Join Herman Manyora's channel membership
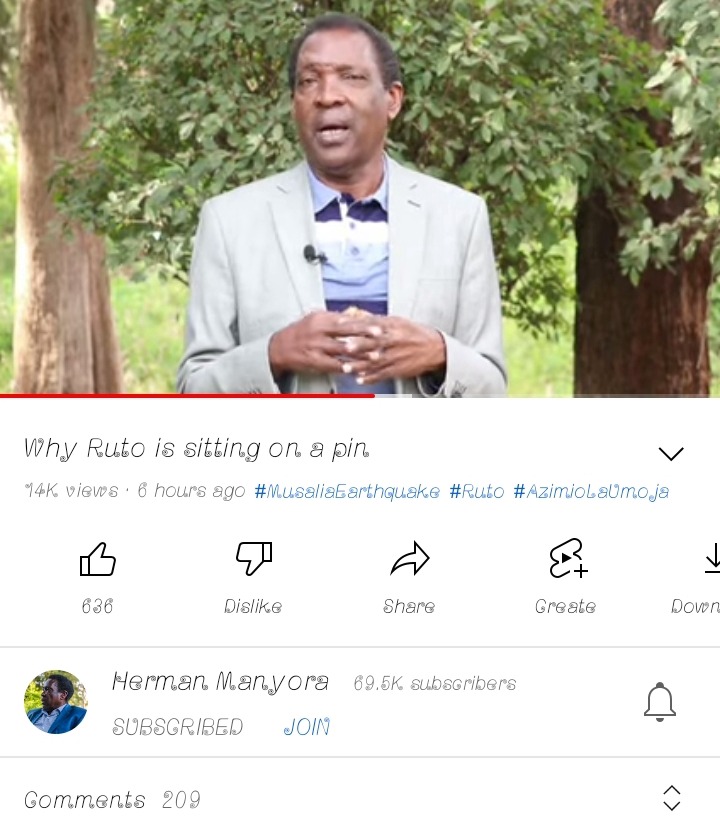The height and width of the screenshot is (821, 720). [x=306, y=727]
